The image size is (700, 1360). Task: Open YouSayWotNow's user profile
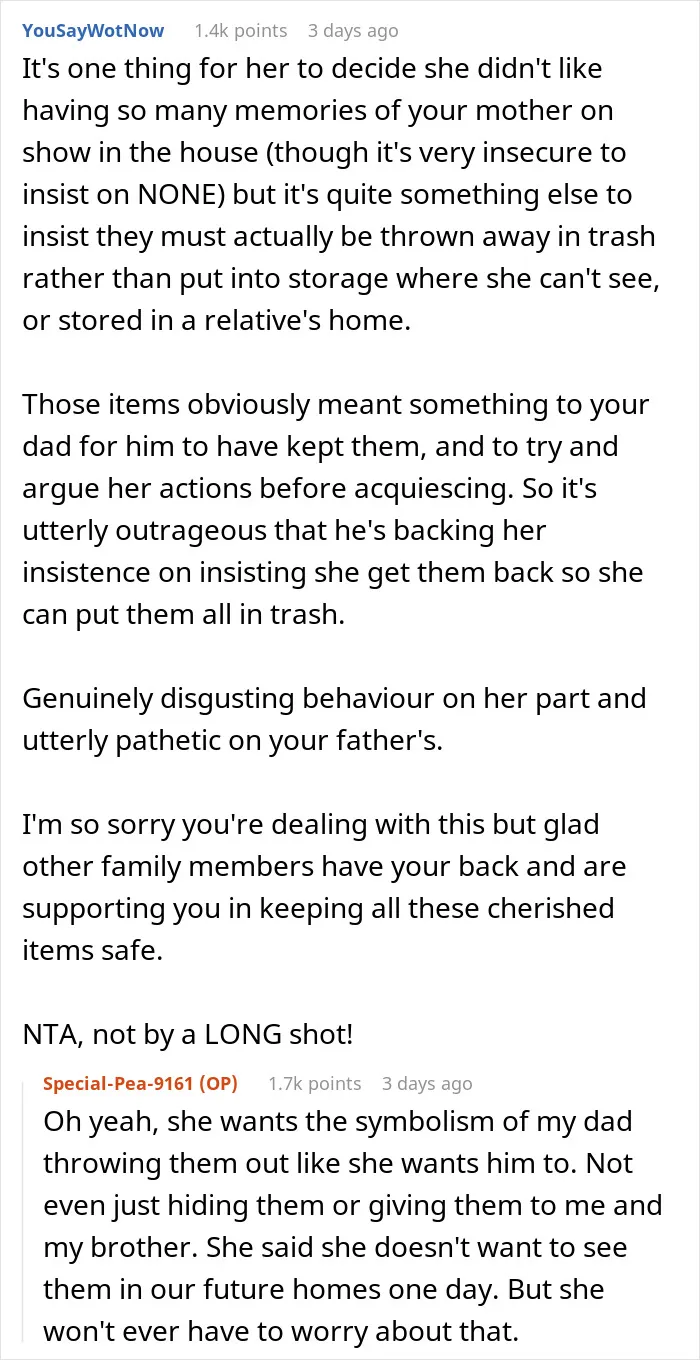[x=93, y=31]
